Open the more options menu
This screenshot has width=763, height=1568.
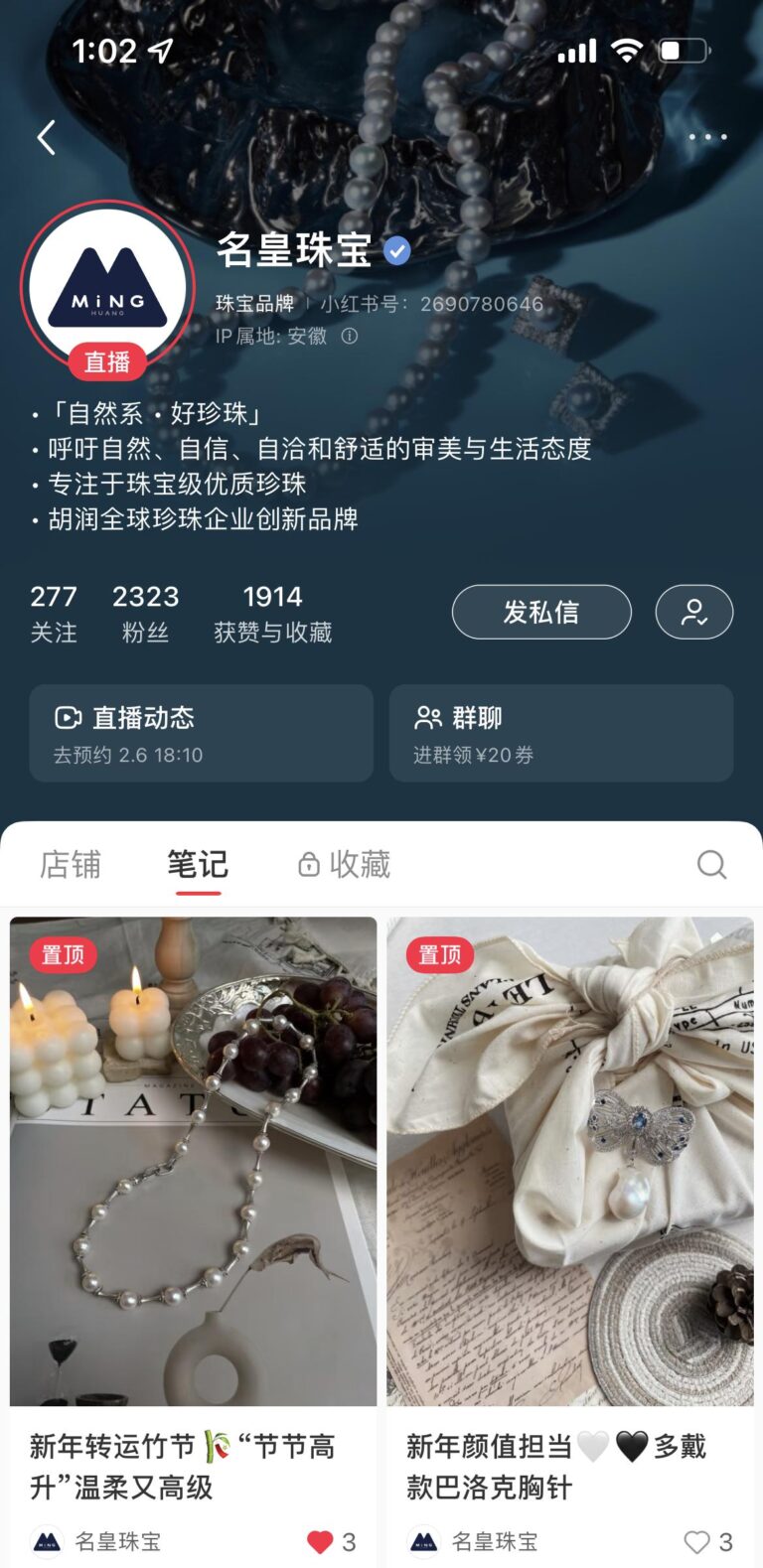(x=706, y=138)
